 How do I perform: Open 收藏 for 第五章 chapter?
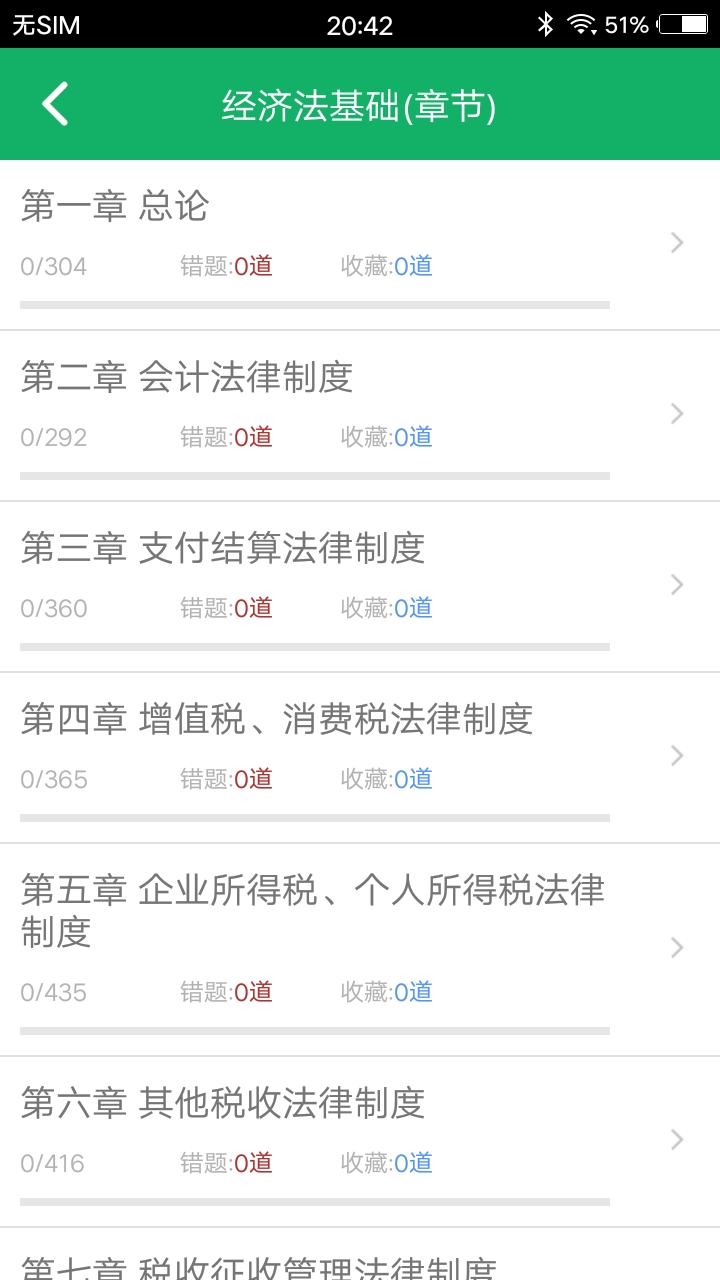[x=386, y=992]
